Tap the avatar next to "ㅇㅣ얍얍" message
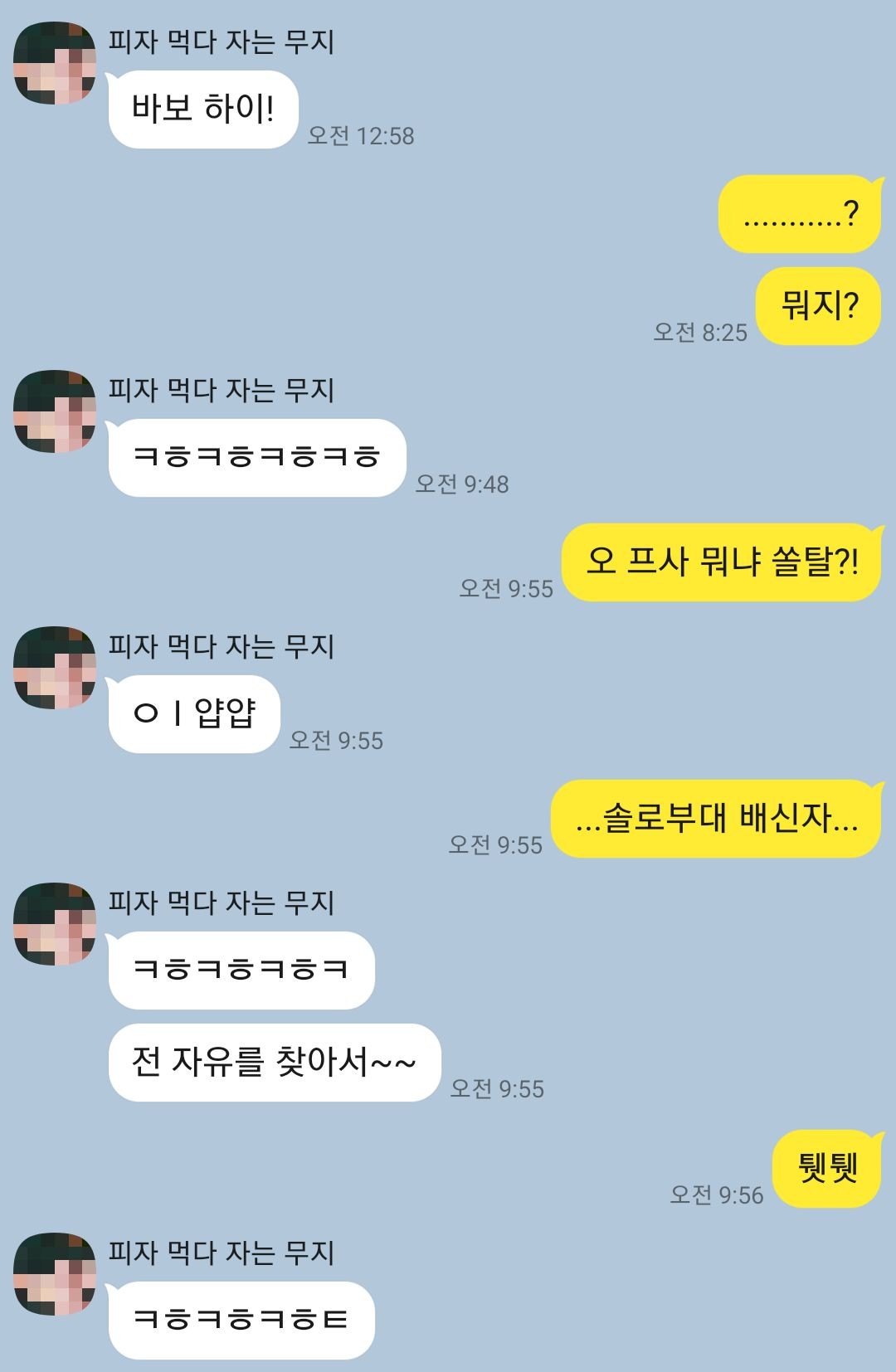This screenshot has height=1372, width=896. [x=55, y=668]
